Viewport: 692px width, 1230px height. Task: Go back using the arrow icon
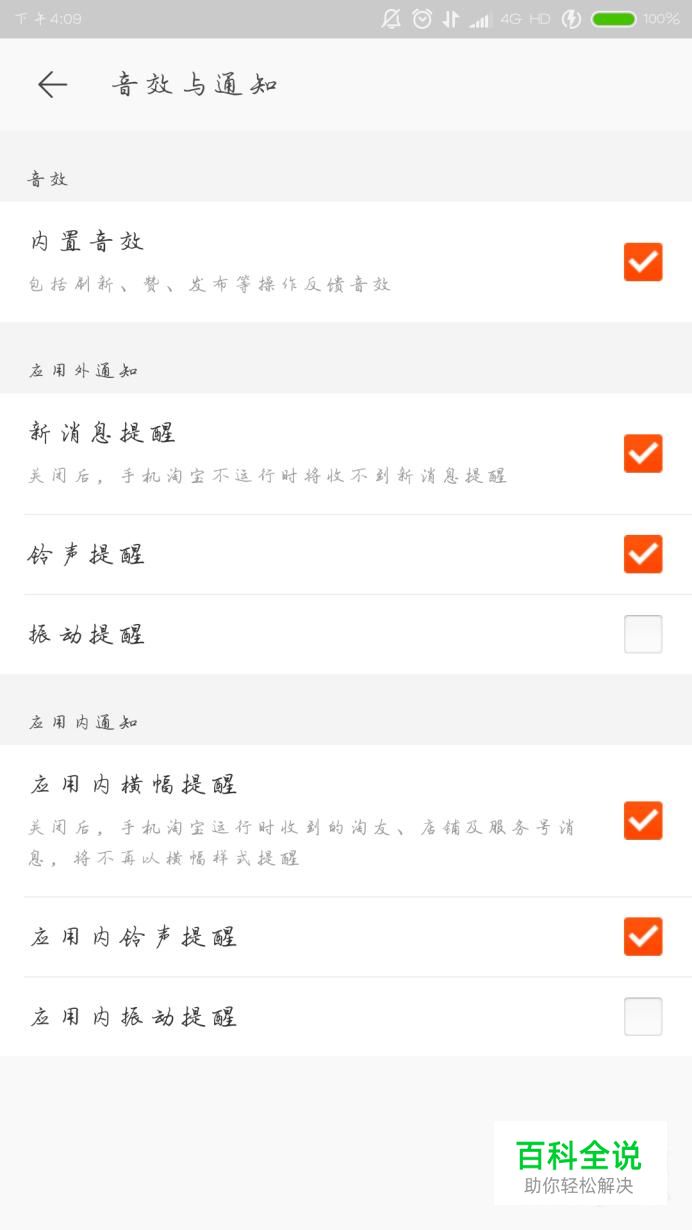click(52, 85)
